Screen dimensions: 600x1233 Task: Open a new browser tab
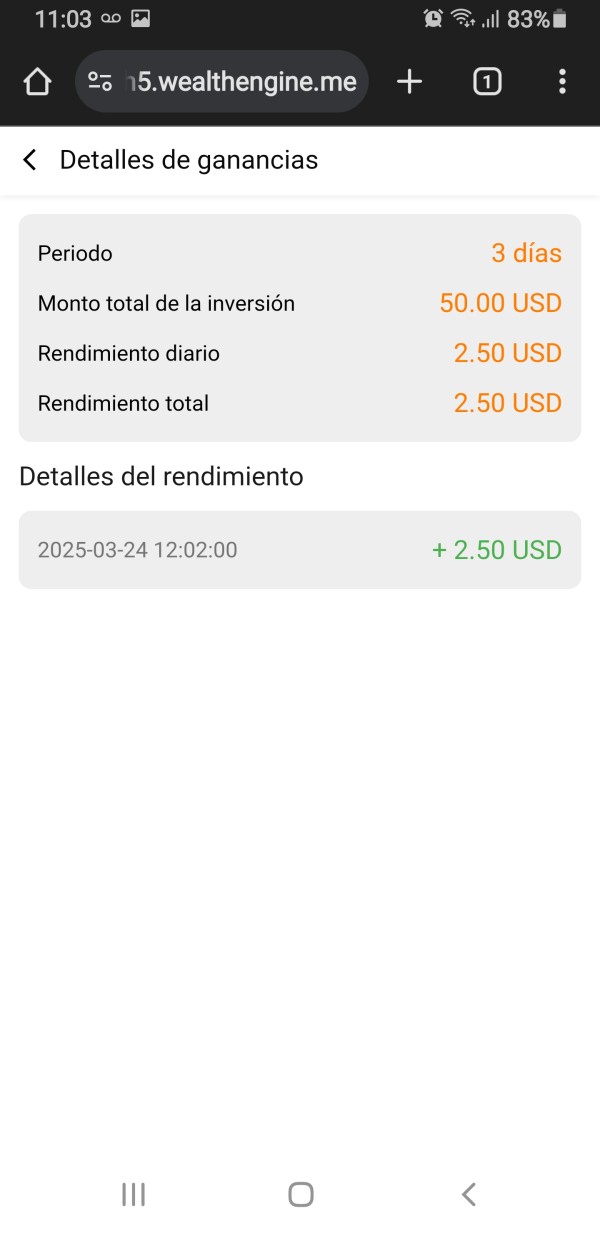[x=409, y=82]
